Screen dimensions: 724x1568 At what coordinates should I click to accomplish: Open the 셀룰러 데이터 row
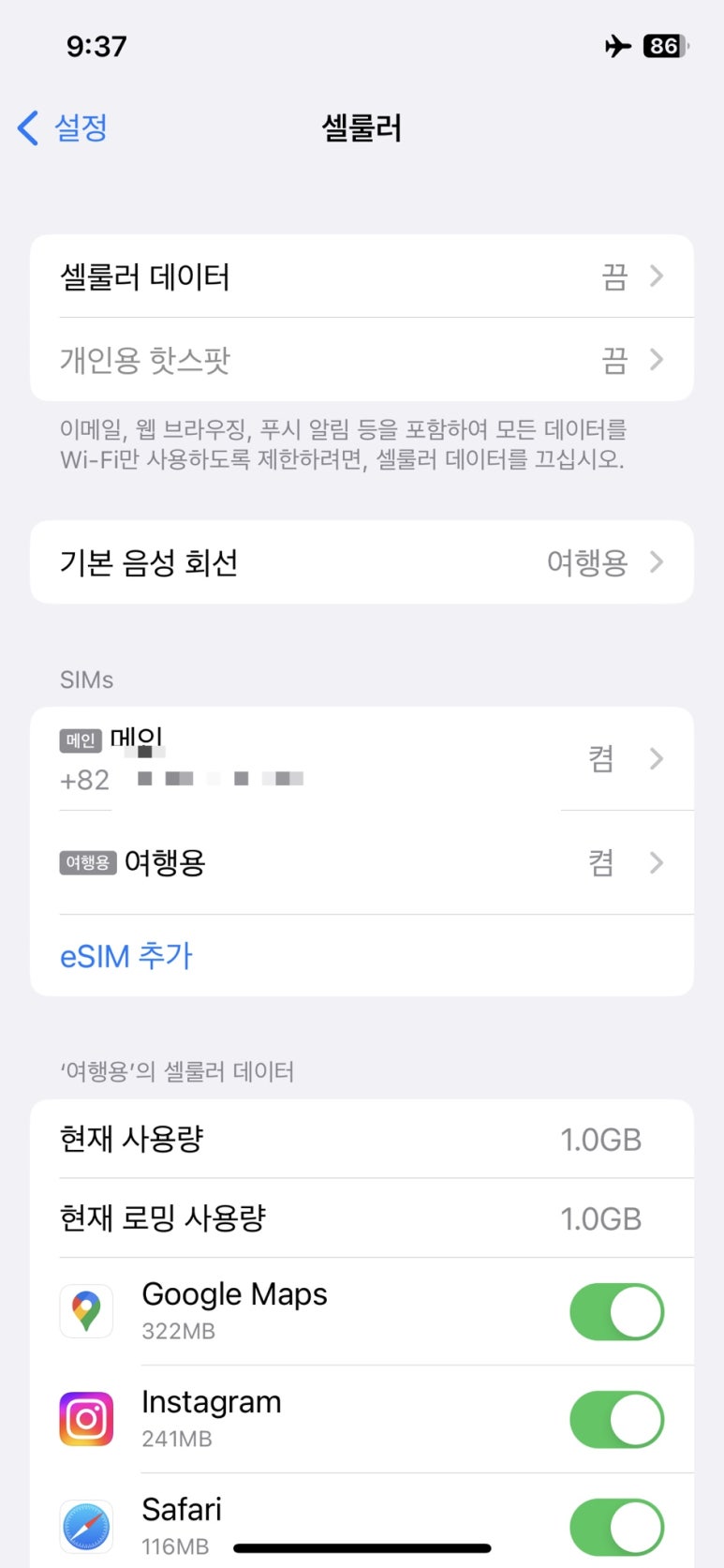pos(362,276)
